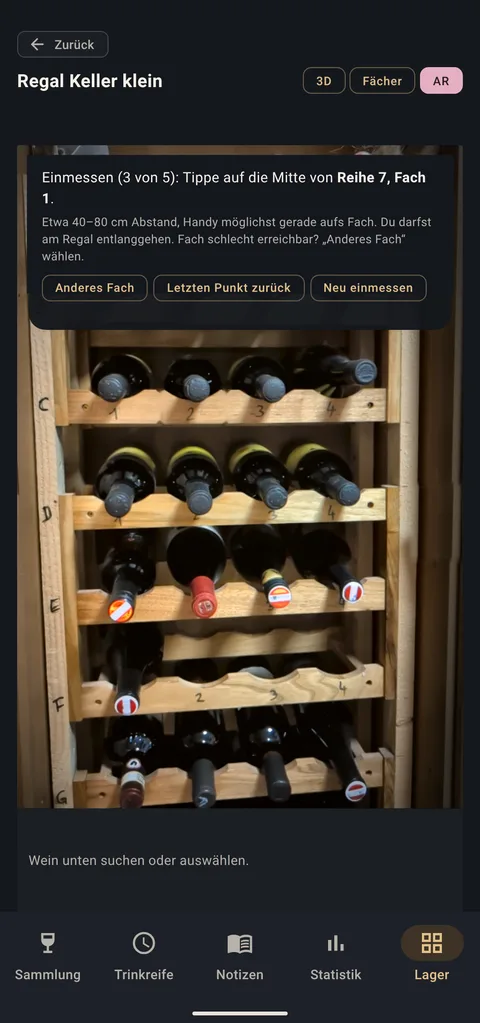Undo with Letzten Punkt zurück
The image size is (480, 1023).
pyautogui.click(x=229, y=288)
